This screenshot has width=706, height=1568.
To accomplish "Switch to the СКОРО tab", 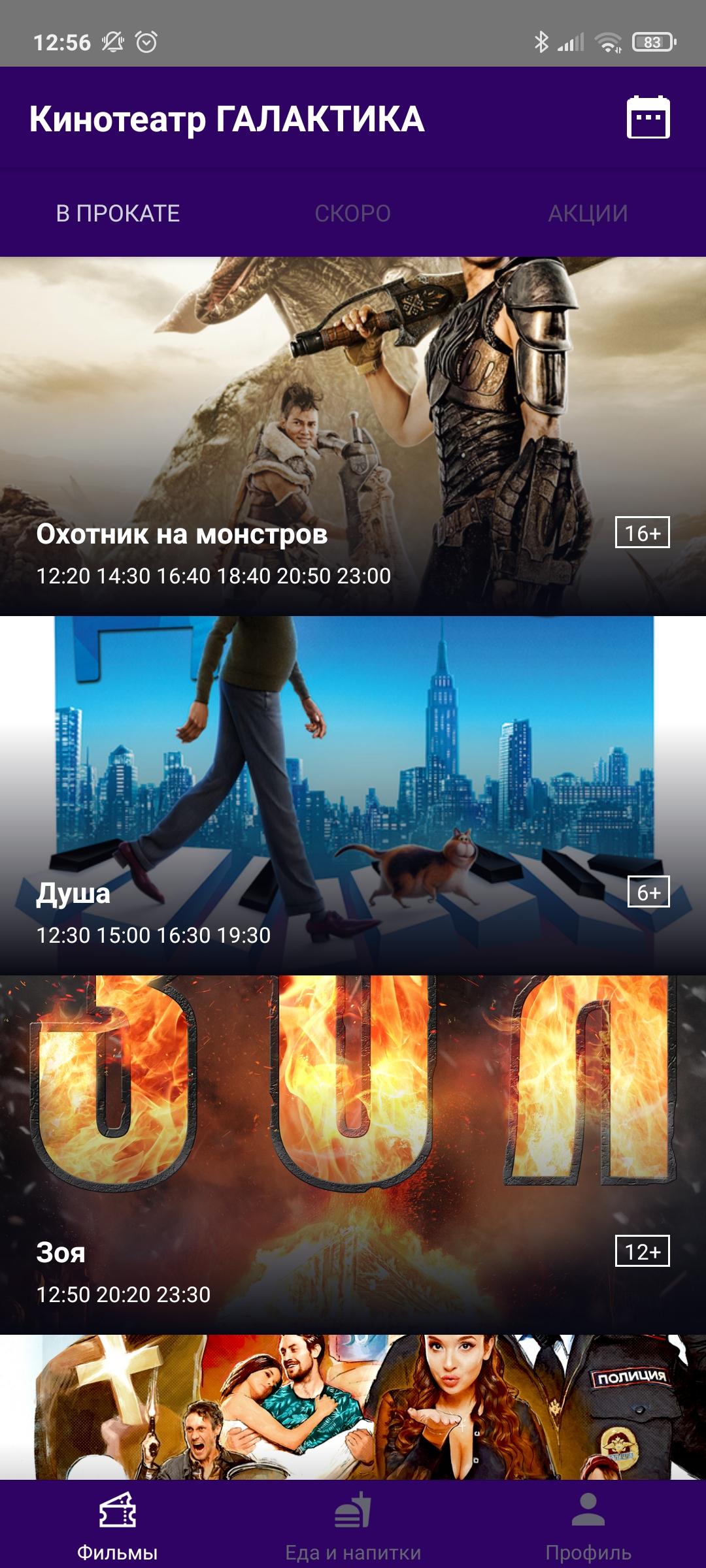I will pos(352,214).
